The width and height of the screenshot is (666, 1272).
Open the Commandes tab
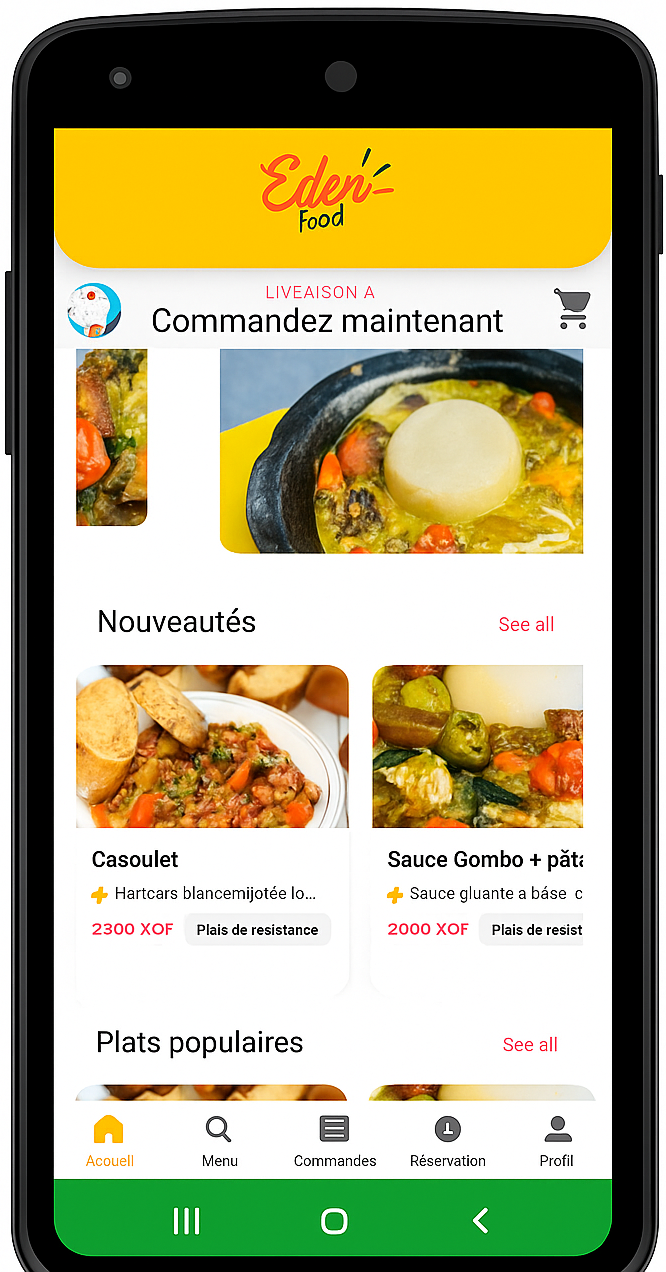pos(335,1142)
